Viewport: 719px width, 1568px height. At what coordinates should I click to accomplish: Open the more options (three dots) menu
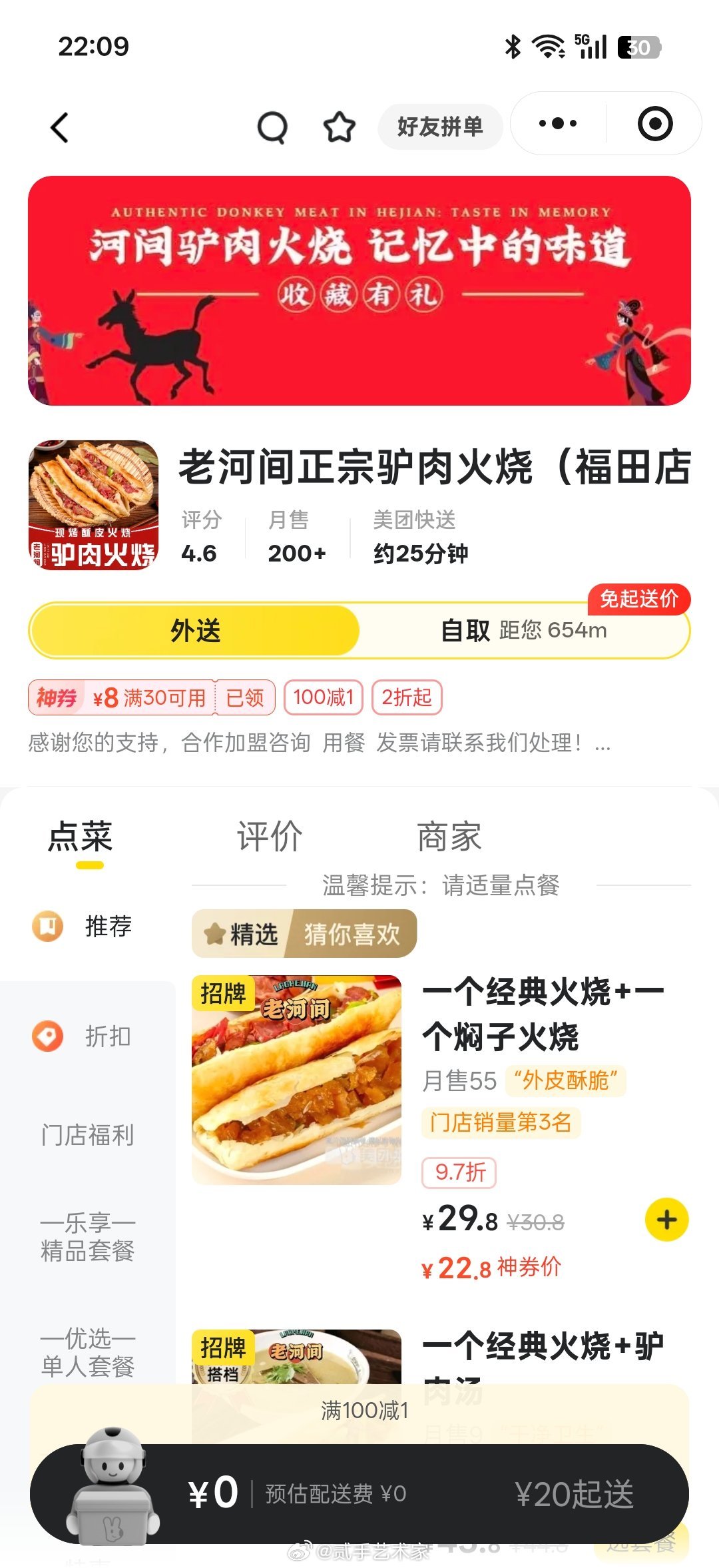559,124
